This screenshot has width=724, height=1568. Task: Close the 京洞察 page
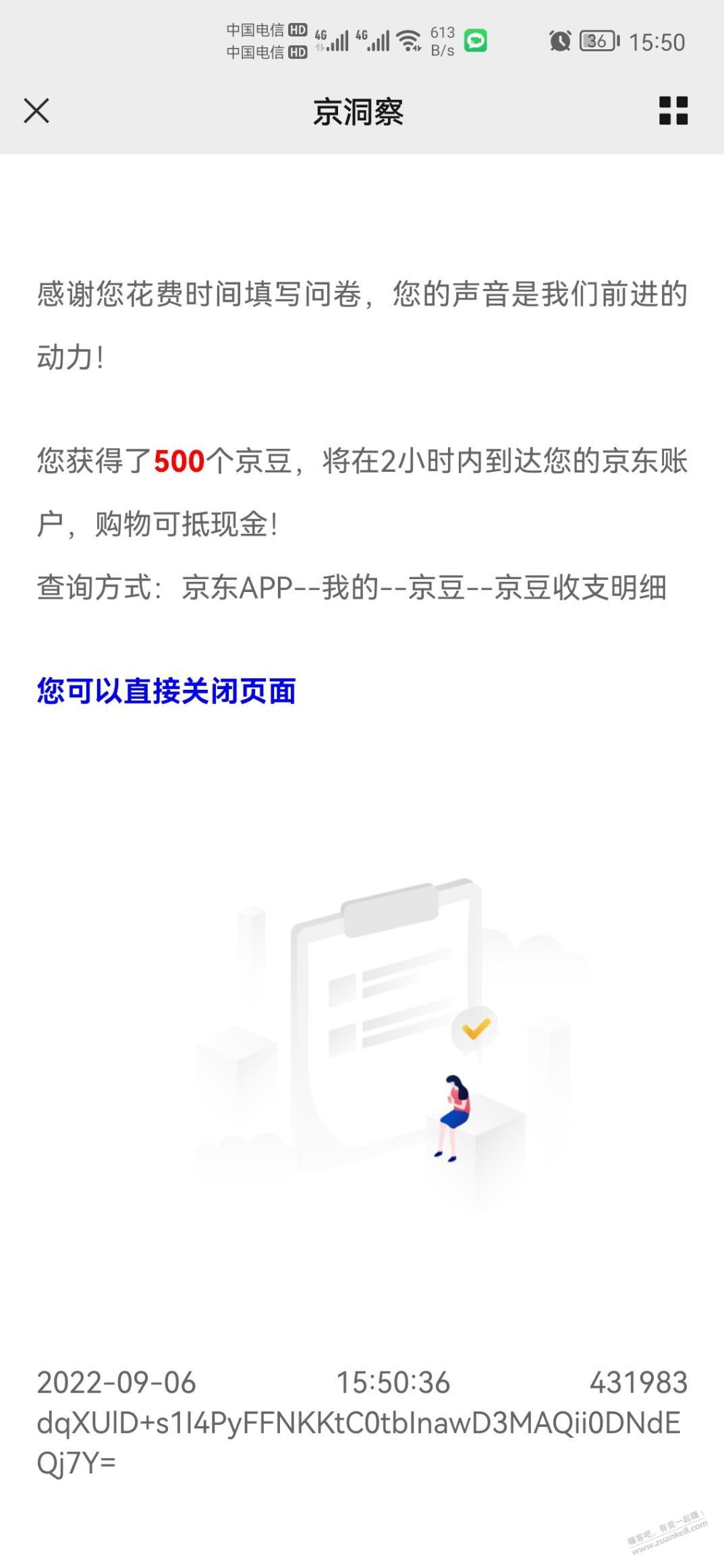[x=36, y=111]
